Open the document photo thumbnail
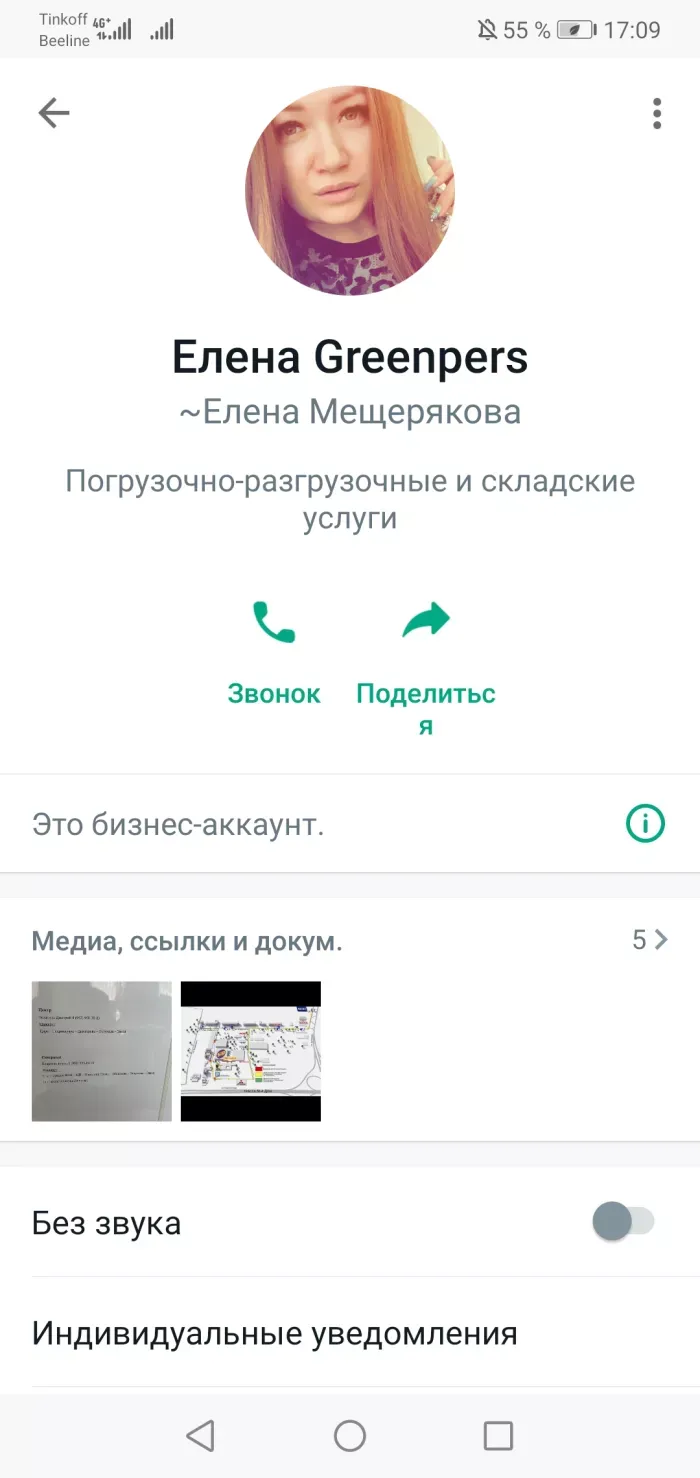The width and height of the screenshot is (700, 1478). (x=102, y=1051)
